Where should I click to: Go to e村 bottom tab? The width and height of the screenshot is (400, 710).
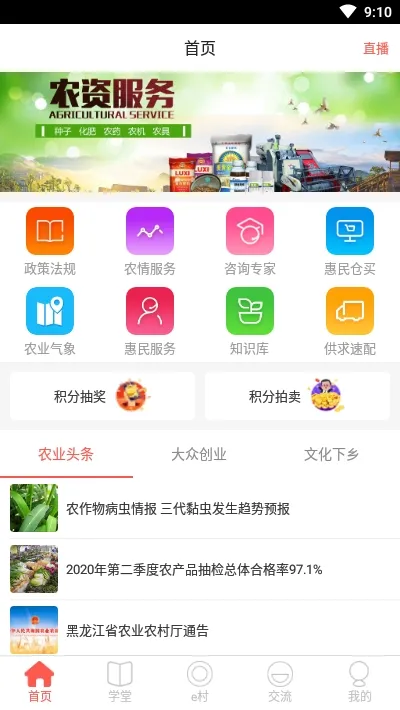(200, 682)
